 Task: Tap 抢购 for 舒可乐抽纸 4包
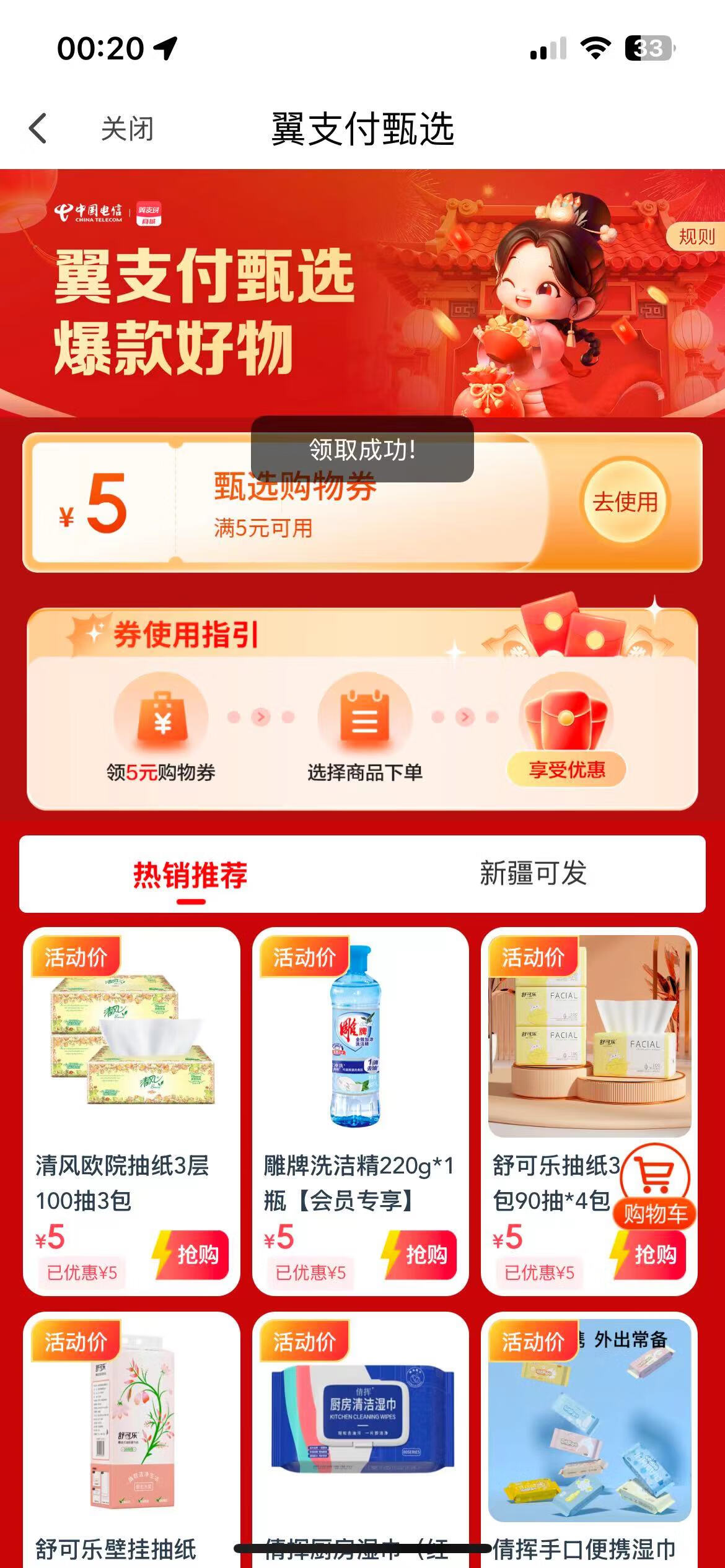point(650,1256)
